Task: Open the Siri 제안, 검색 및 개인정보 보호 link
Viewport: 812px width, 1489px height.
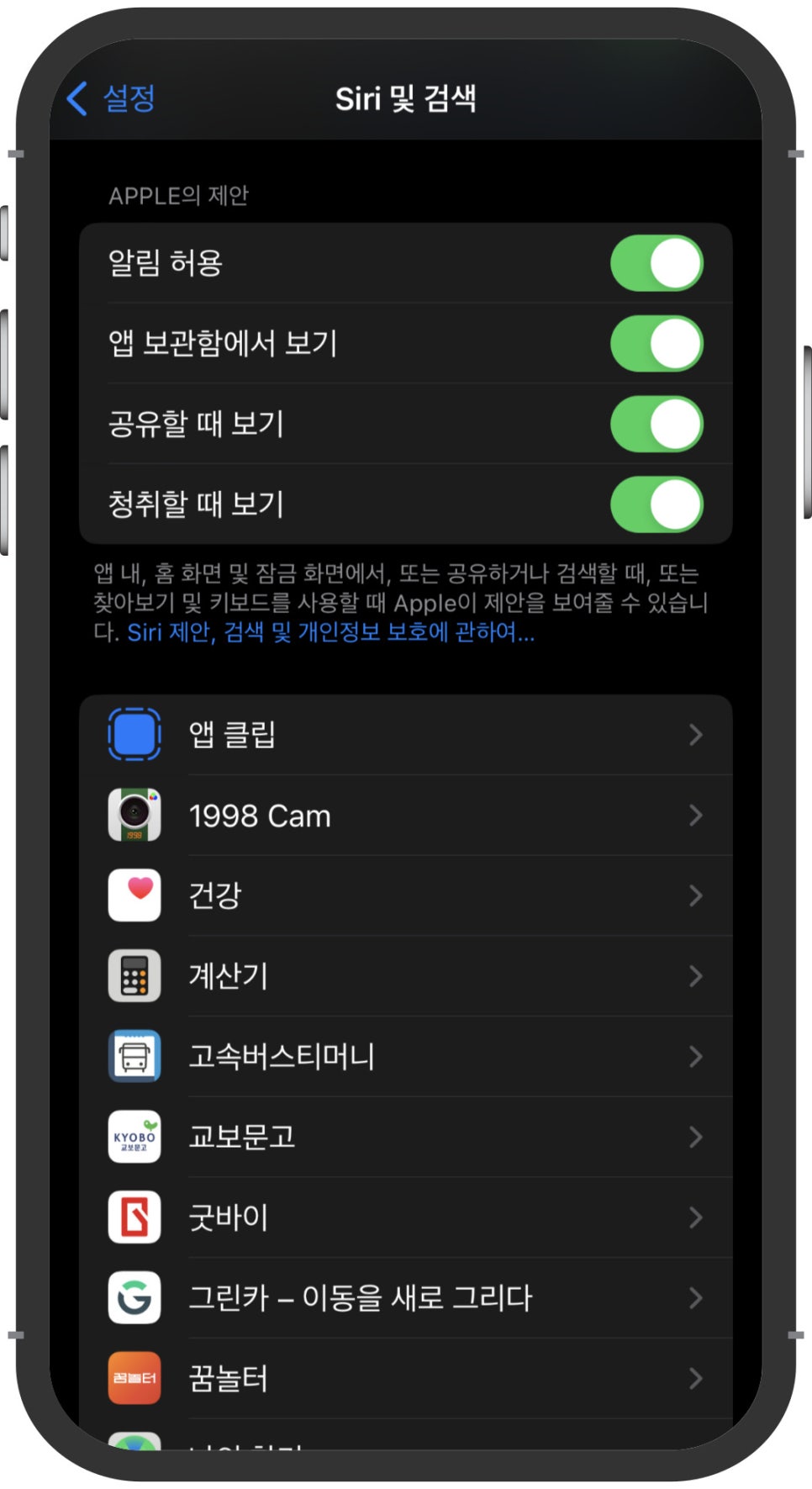Action: pyautogui.click(x=330, y=631)
